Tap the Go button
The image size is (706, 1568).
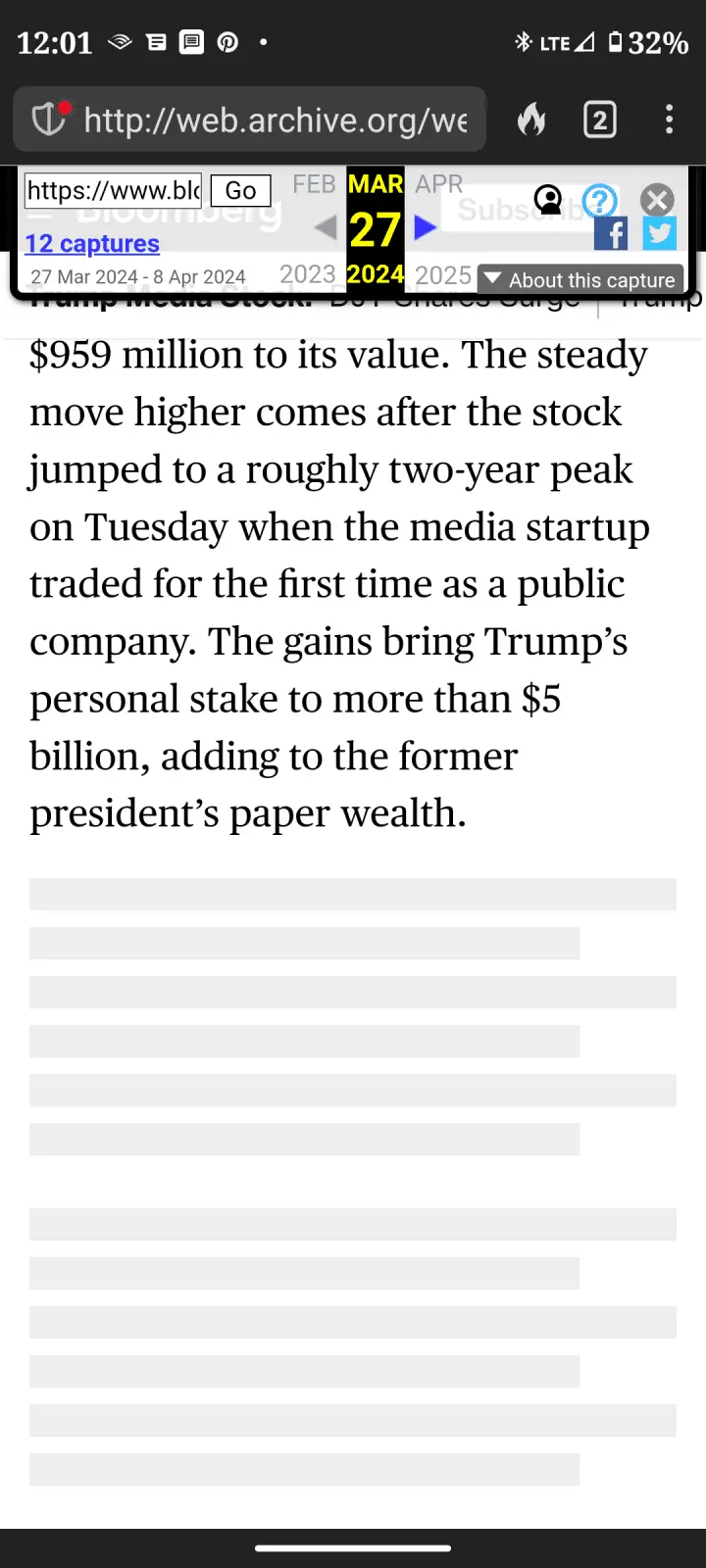[x=241, y=190]
